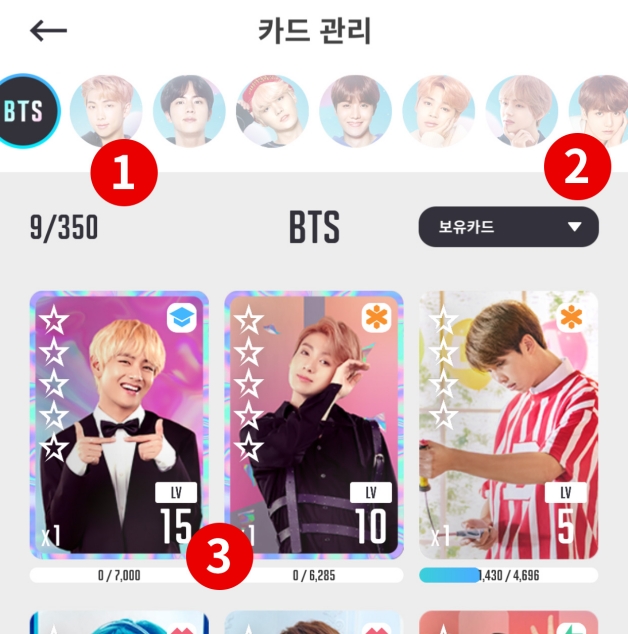Expand the 보유카드 dropdown

point(508,227)
